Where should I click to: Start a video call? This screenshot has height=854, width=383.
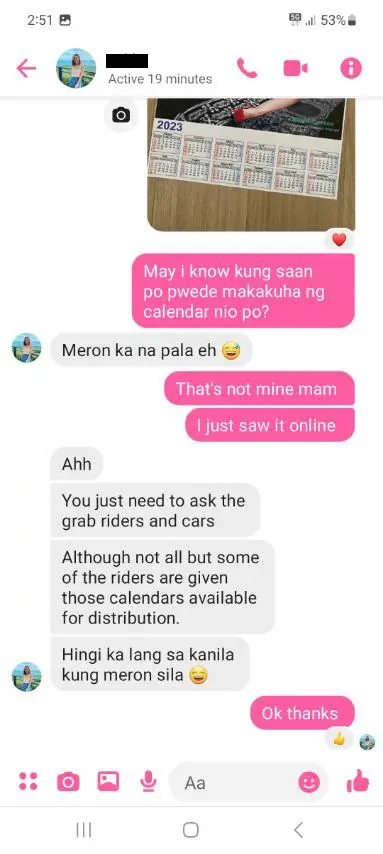pyautogui.click(x=295, y=68)
